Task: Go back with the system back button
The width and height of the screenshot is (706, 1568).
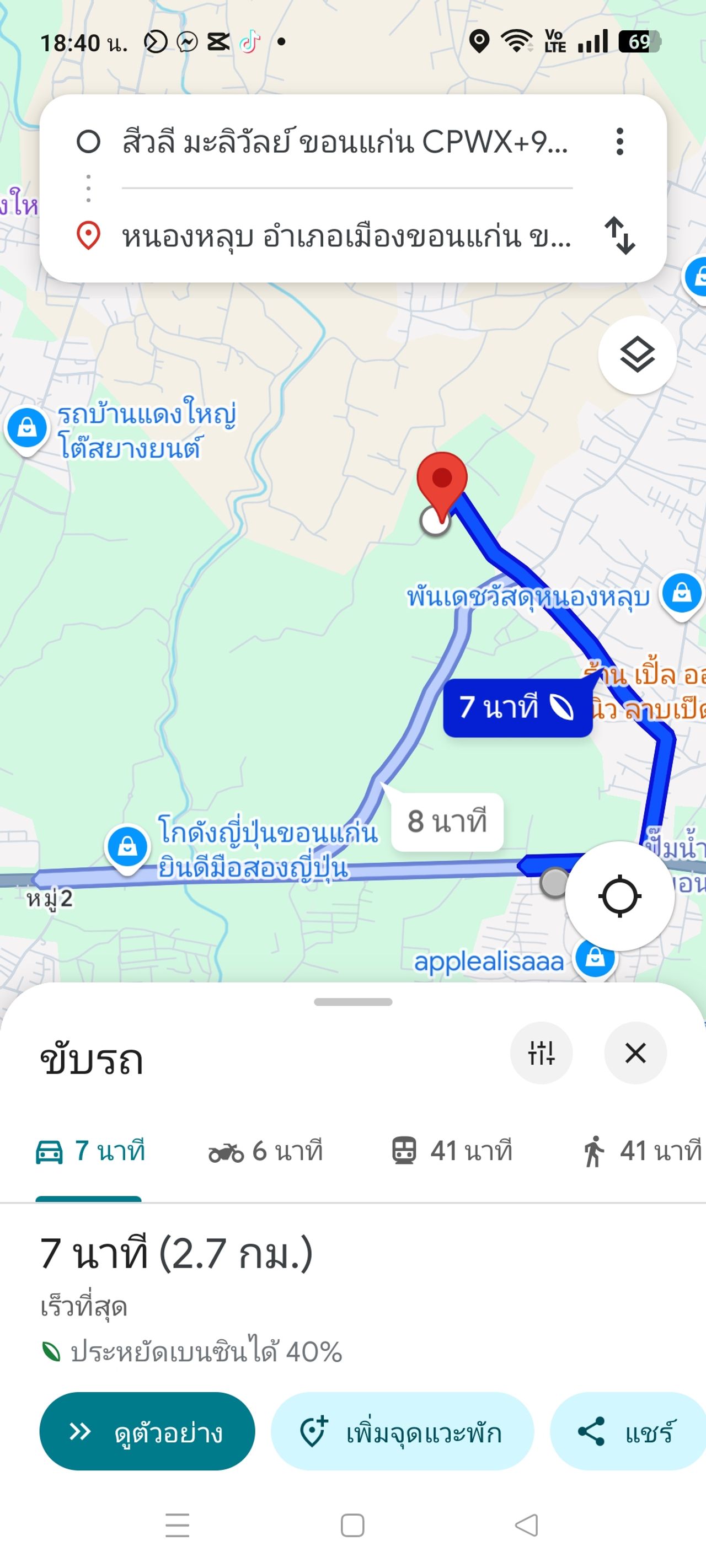Action: tap(526, 1526)
